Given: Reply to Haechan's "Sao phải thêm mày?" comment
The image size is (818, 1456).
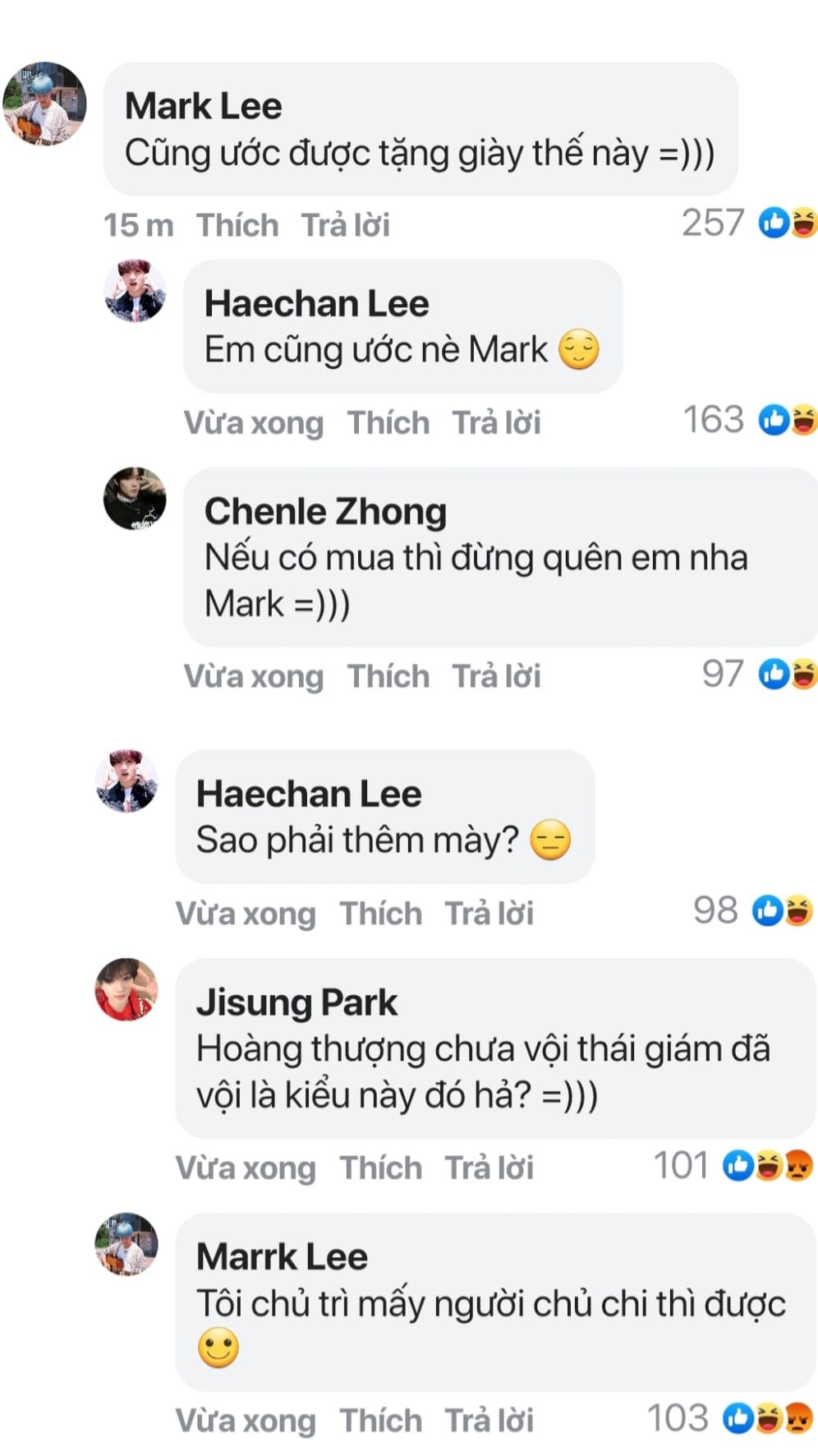Looking at the screenshot, I should pyautogui.click(x=489, y=914).
